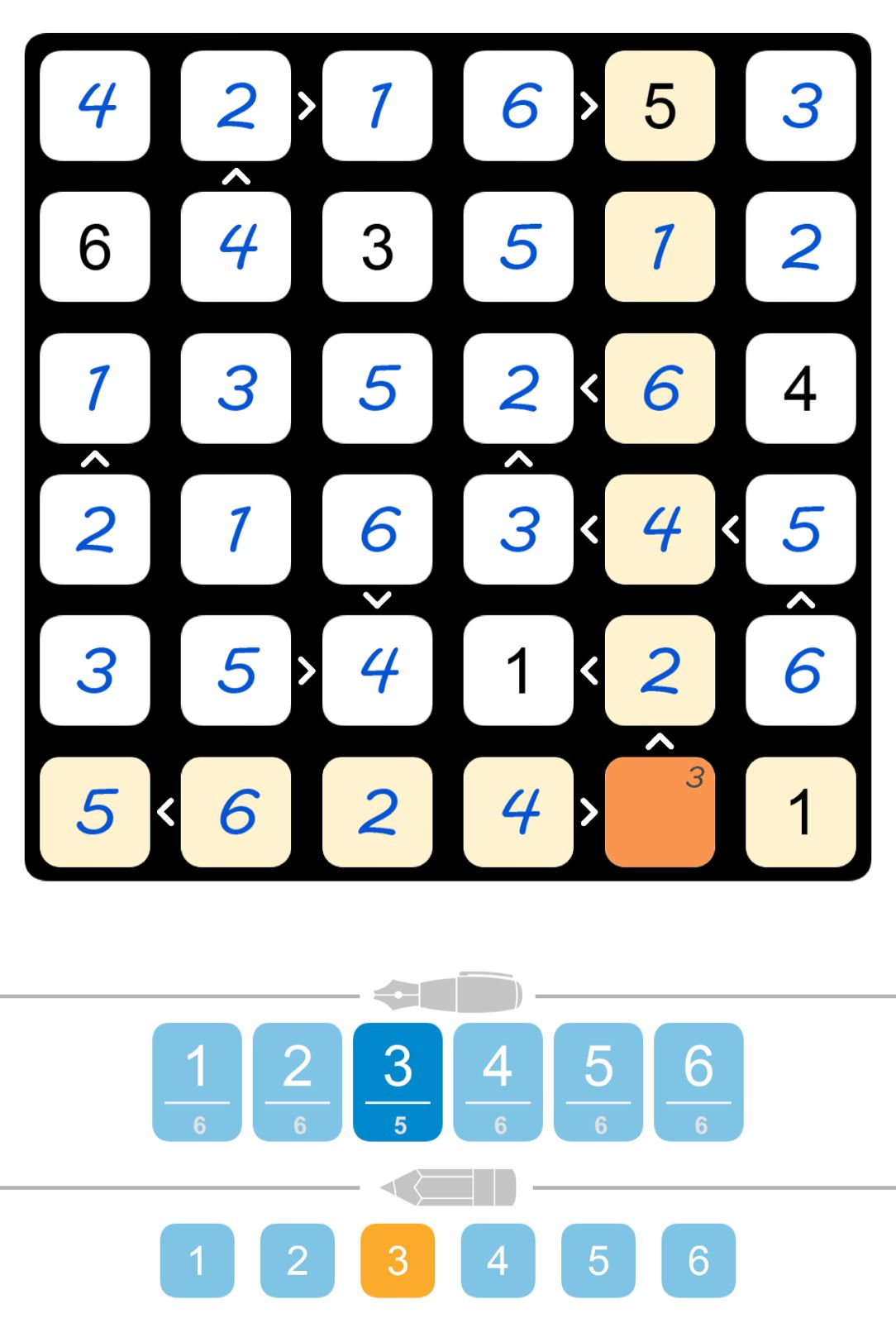Screen dimensions: 896x1323
Task: Select pencil number 5
Action: (598, 1260)
